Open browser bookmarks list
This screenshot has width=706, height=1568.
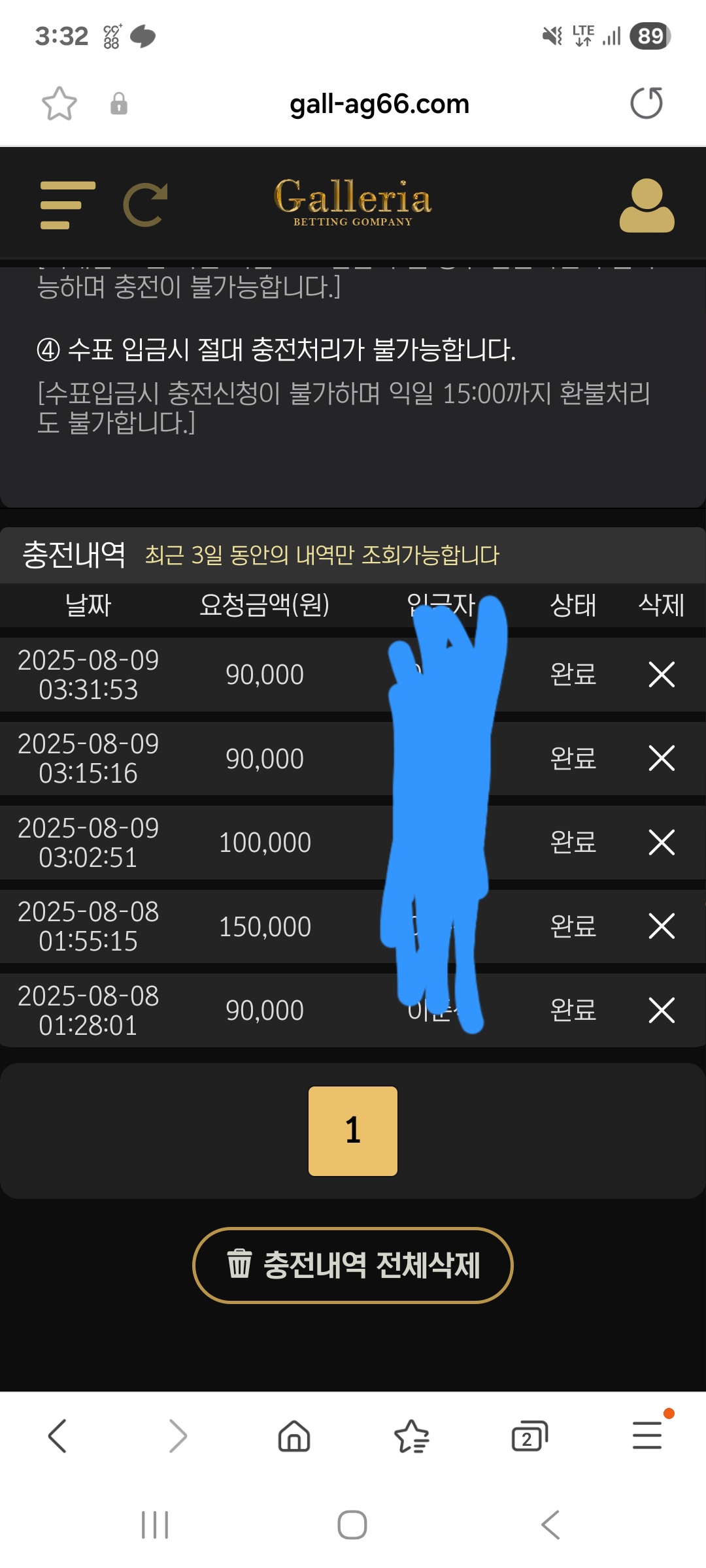[412, 1436]
